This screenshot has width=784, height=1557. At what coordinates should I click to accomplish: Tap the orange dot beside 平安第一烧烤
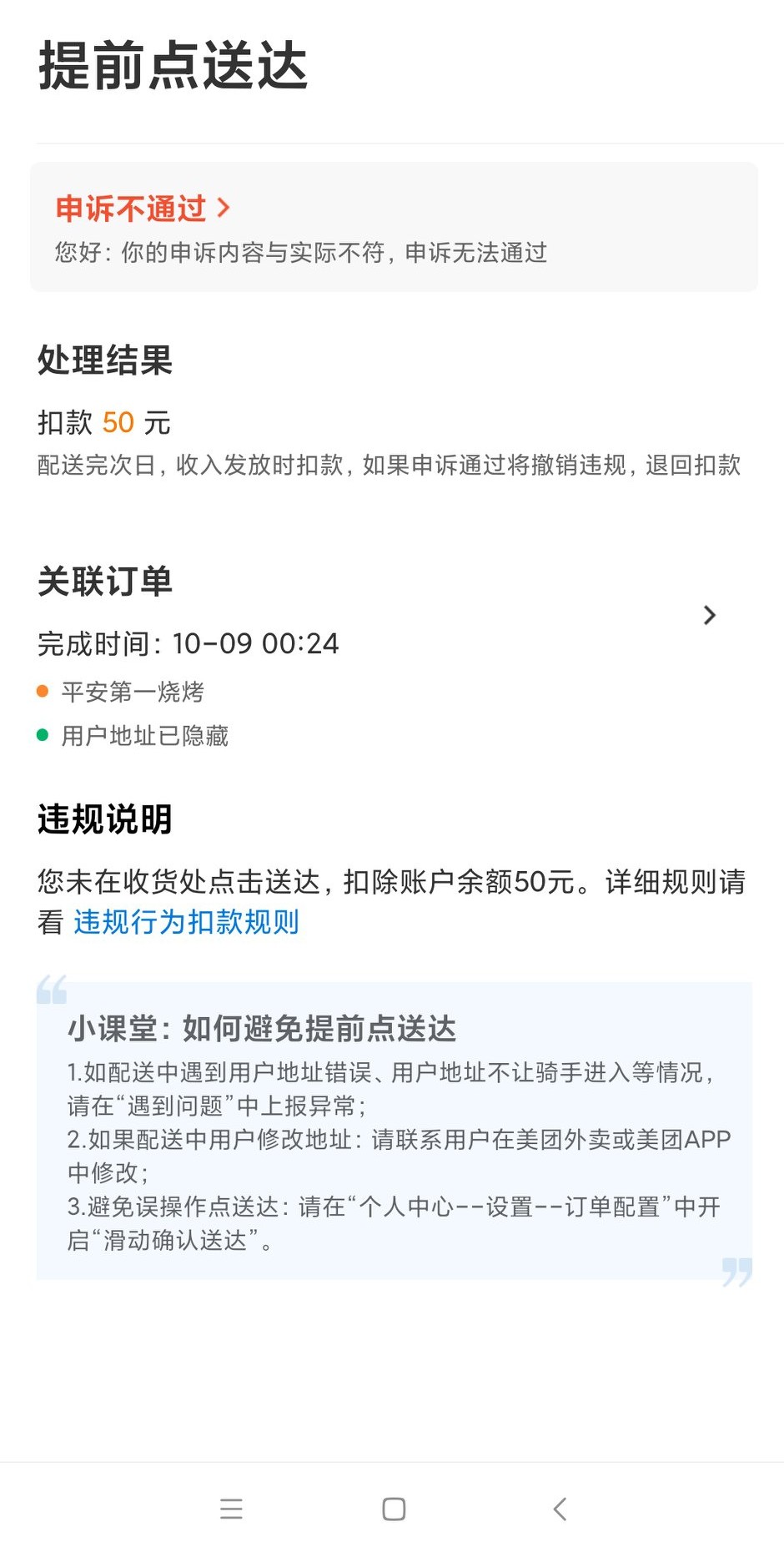coord(42,691)
